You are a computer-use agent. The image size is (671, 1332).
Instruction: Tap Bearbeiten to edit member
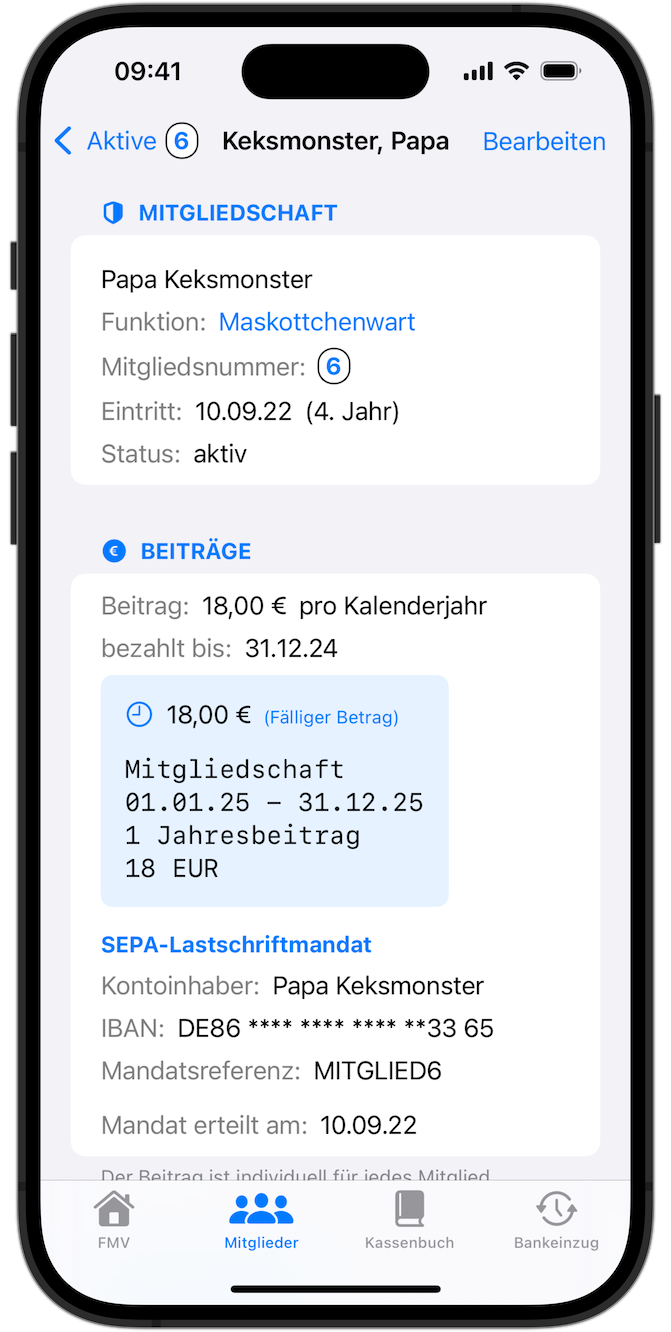[543, 141]
